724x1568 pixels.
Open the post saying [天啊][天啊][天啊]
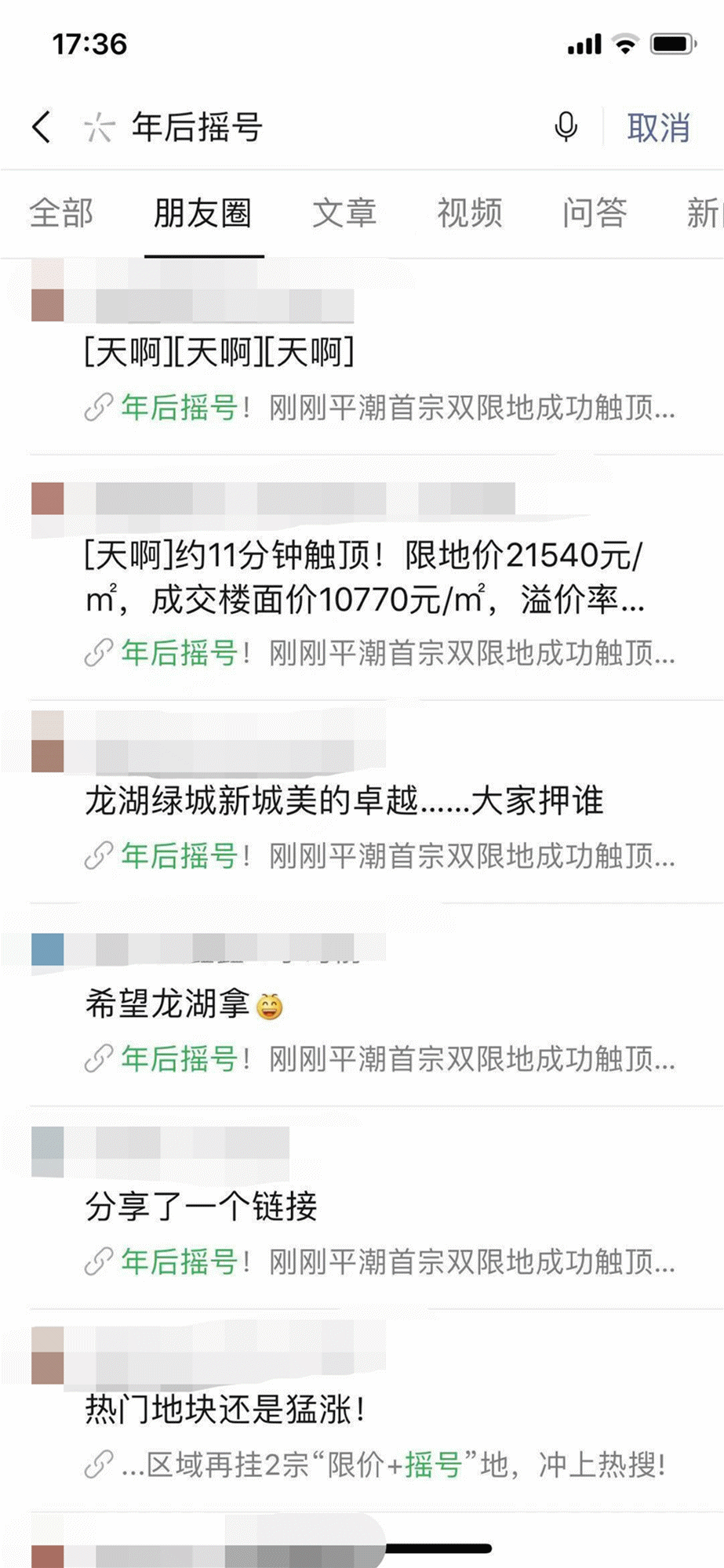[220, 353]
